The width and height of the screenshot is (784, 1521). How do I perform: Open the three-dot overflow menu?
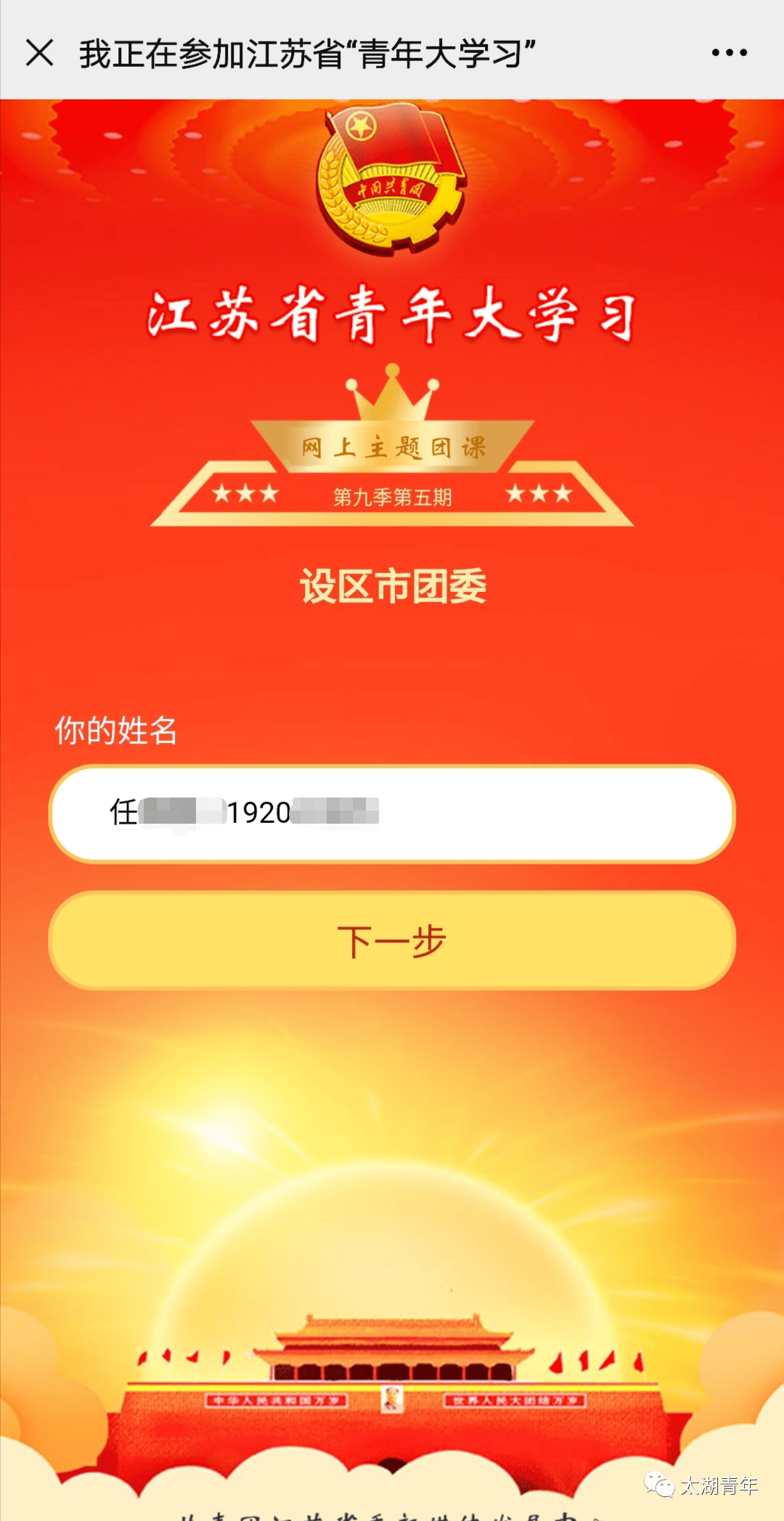tap(729, 53)
